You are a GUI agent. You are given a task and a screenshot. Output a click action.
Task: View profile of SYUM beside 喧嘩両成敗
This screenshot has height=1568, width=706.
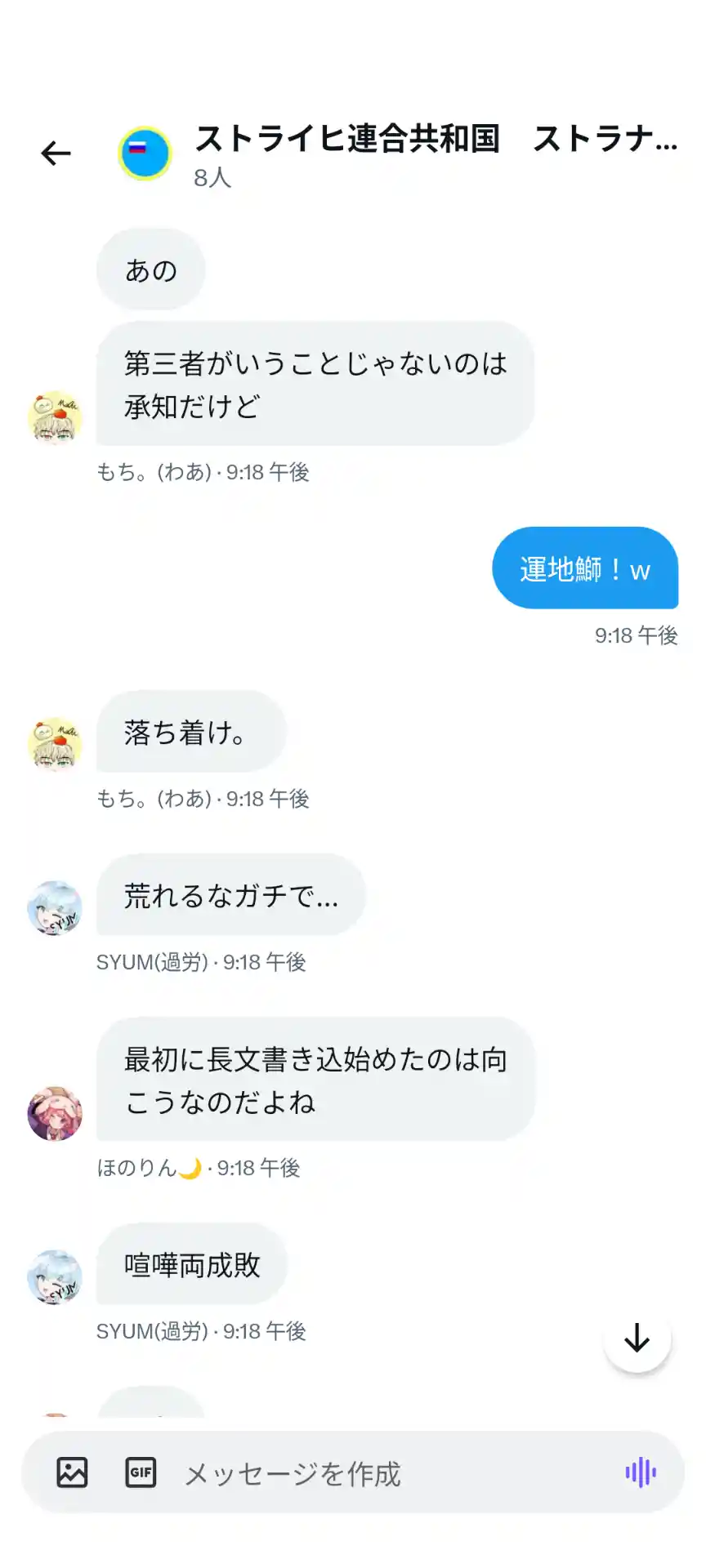point(55,1276)
